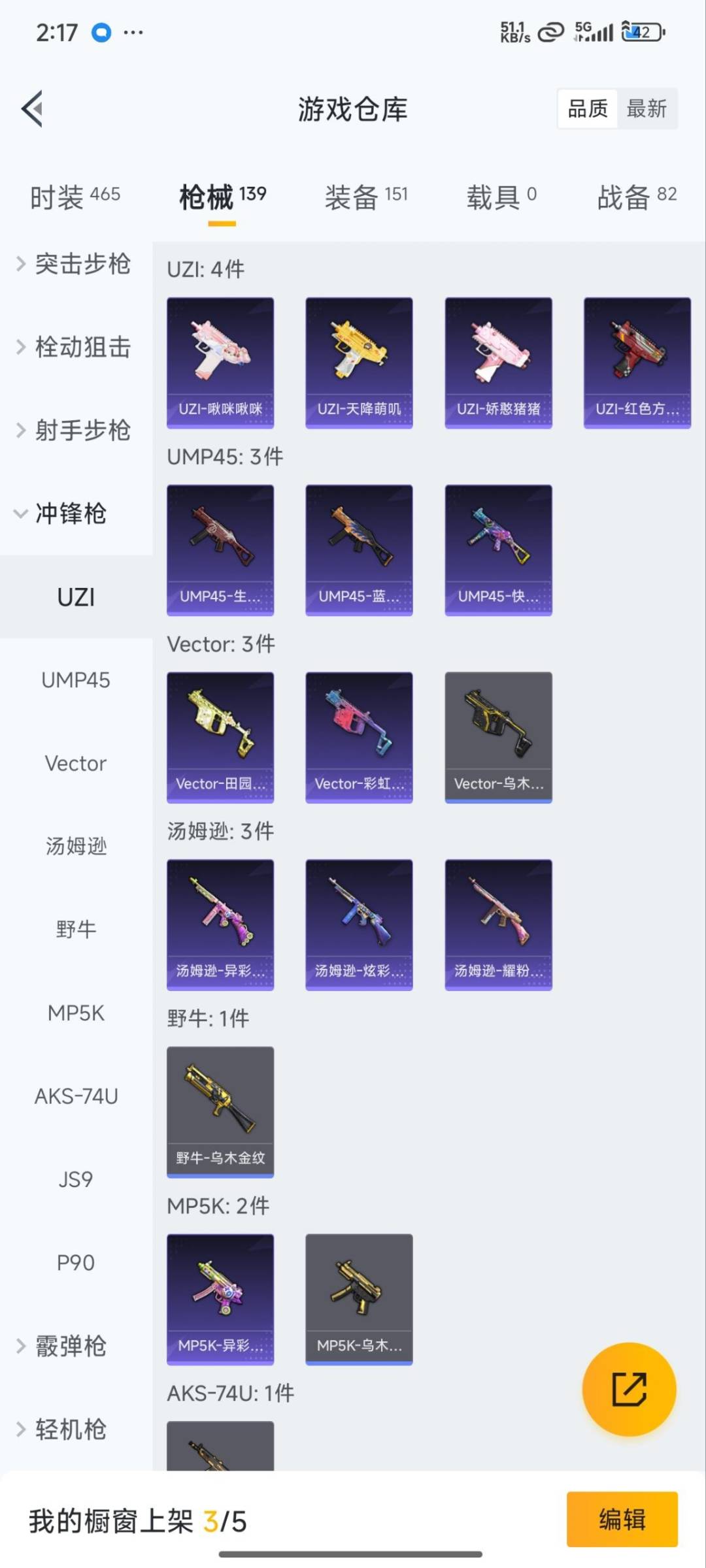Expand the 突击步枪 category
The height and width of the screenshot is (1568, 706).
pyautogui.click(x=73, y=264)
